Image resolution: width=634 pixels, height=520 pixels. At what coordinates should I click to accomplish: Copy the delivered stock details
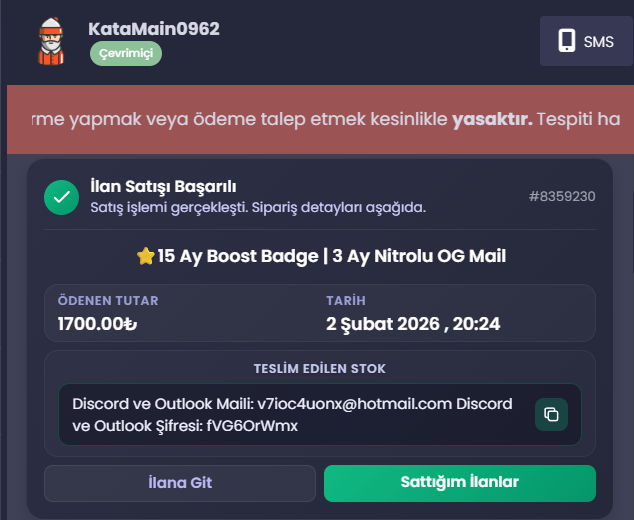(x=551, y=414)
